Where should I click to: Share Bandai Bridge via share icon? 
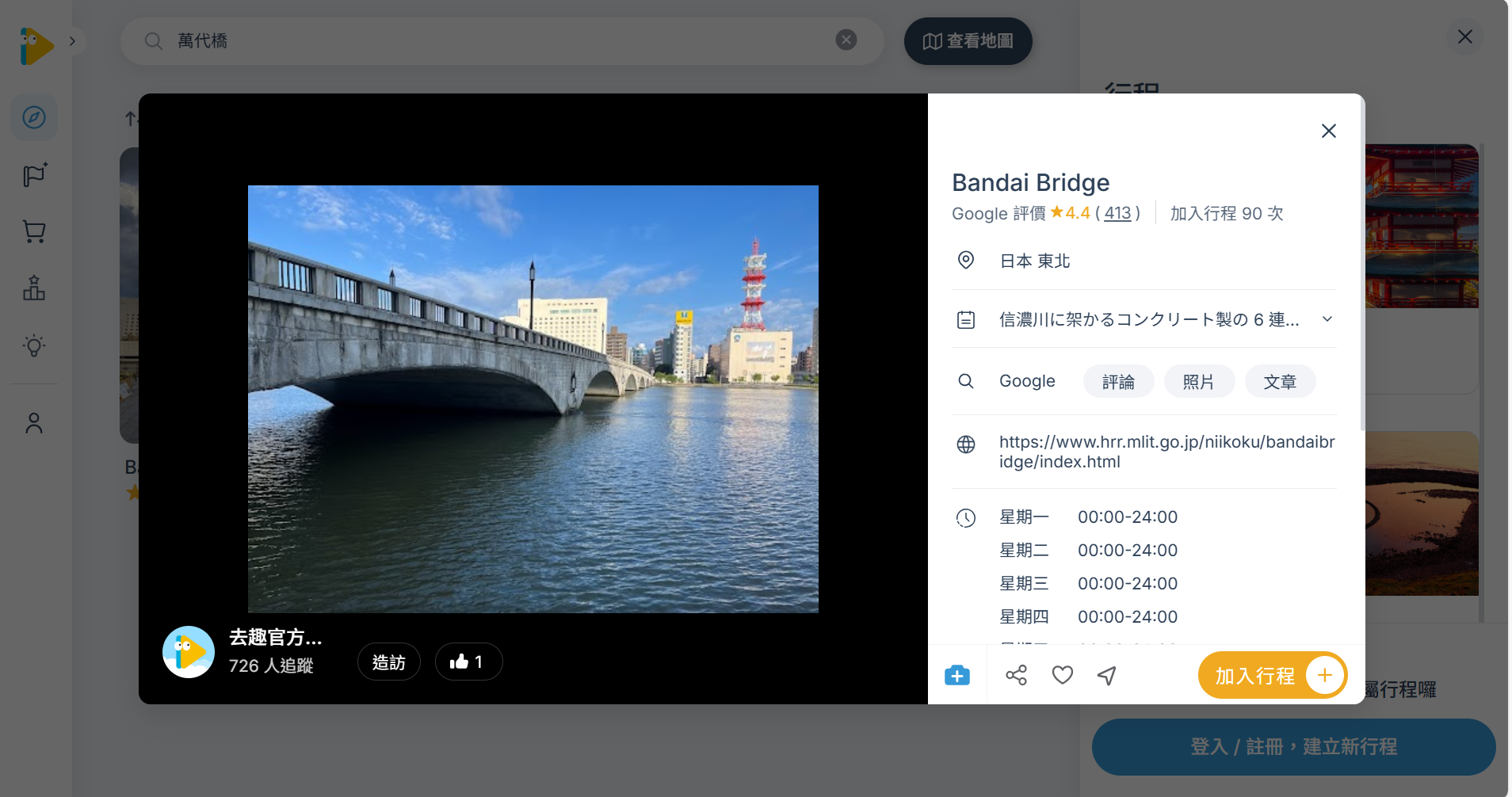[x=1016, y=675]
